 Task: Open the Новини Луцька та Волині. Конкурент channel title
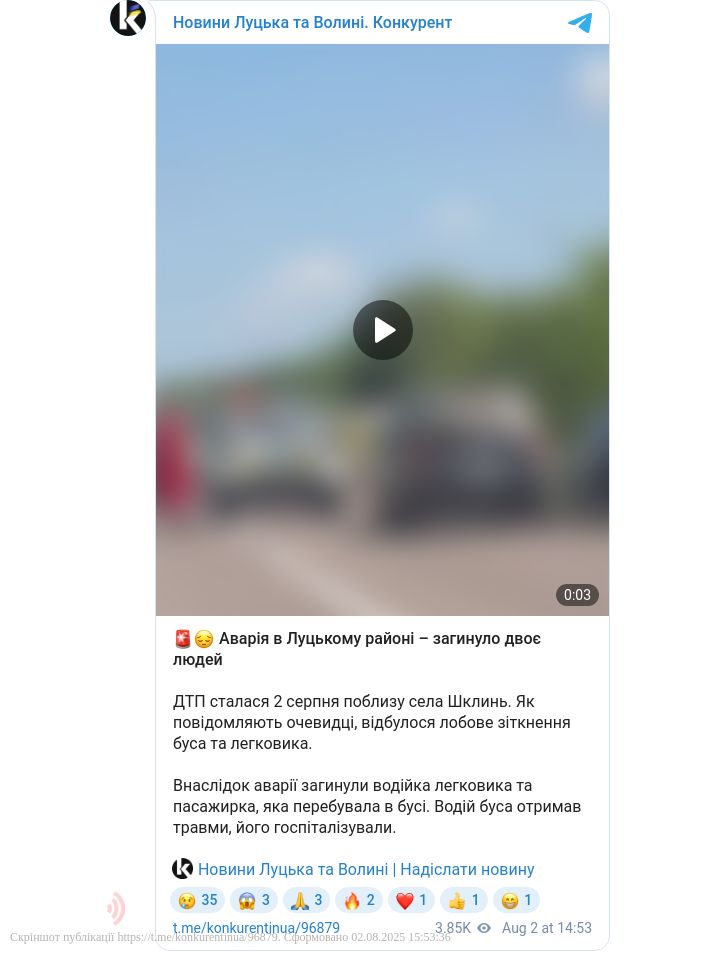[x=312, y=22]
